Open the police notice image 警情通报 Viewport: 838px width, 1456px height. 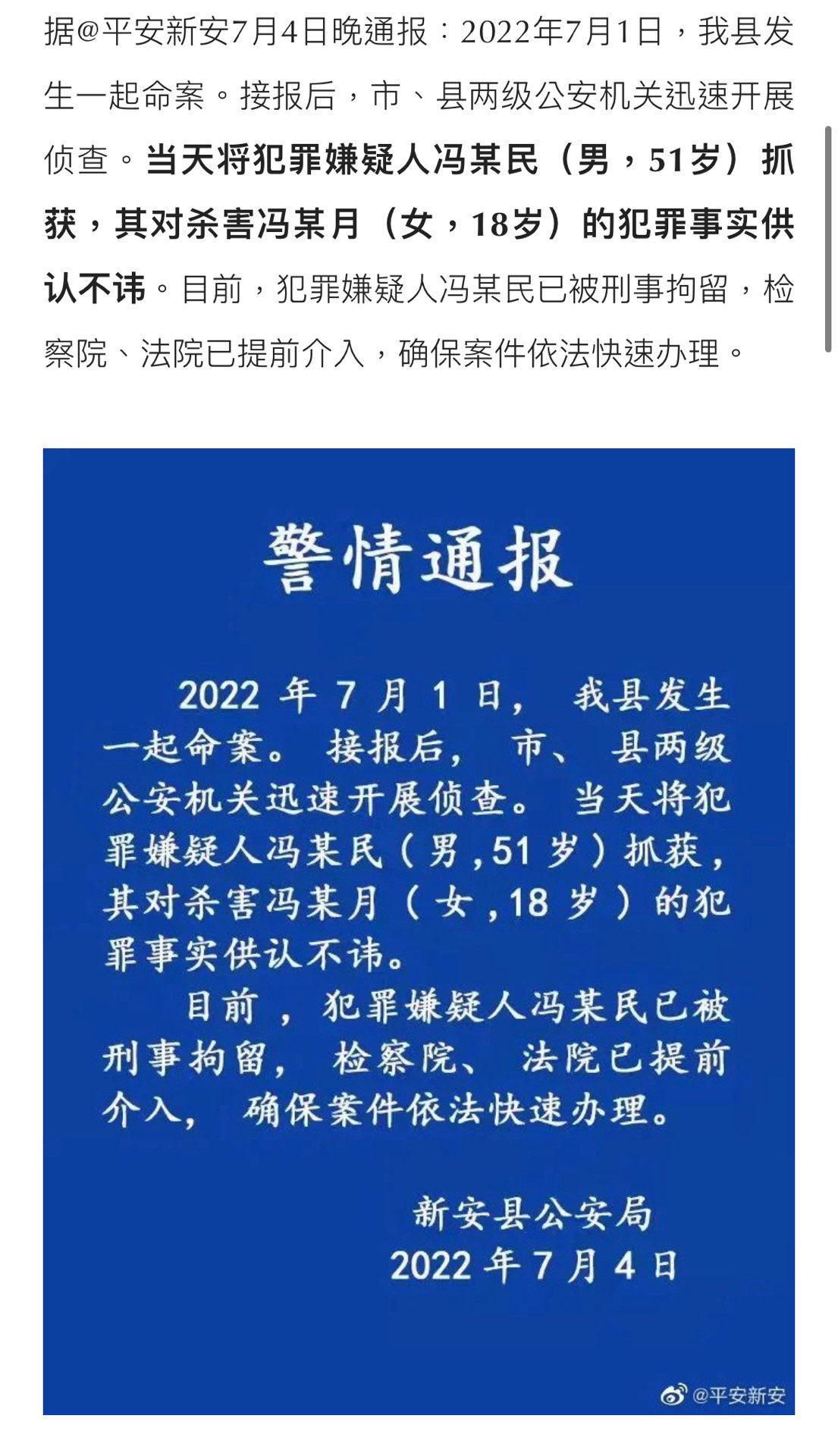(x=419, y=931)
